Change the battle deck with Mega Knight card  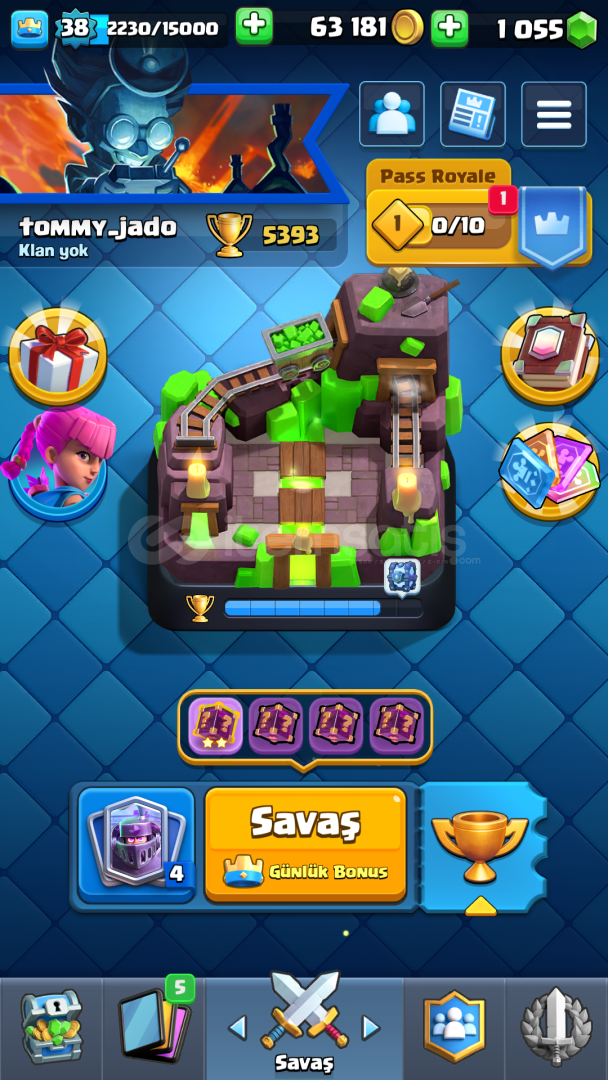tap(136, 844)
